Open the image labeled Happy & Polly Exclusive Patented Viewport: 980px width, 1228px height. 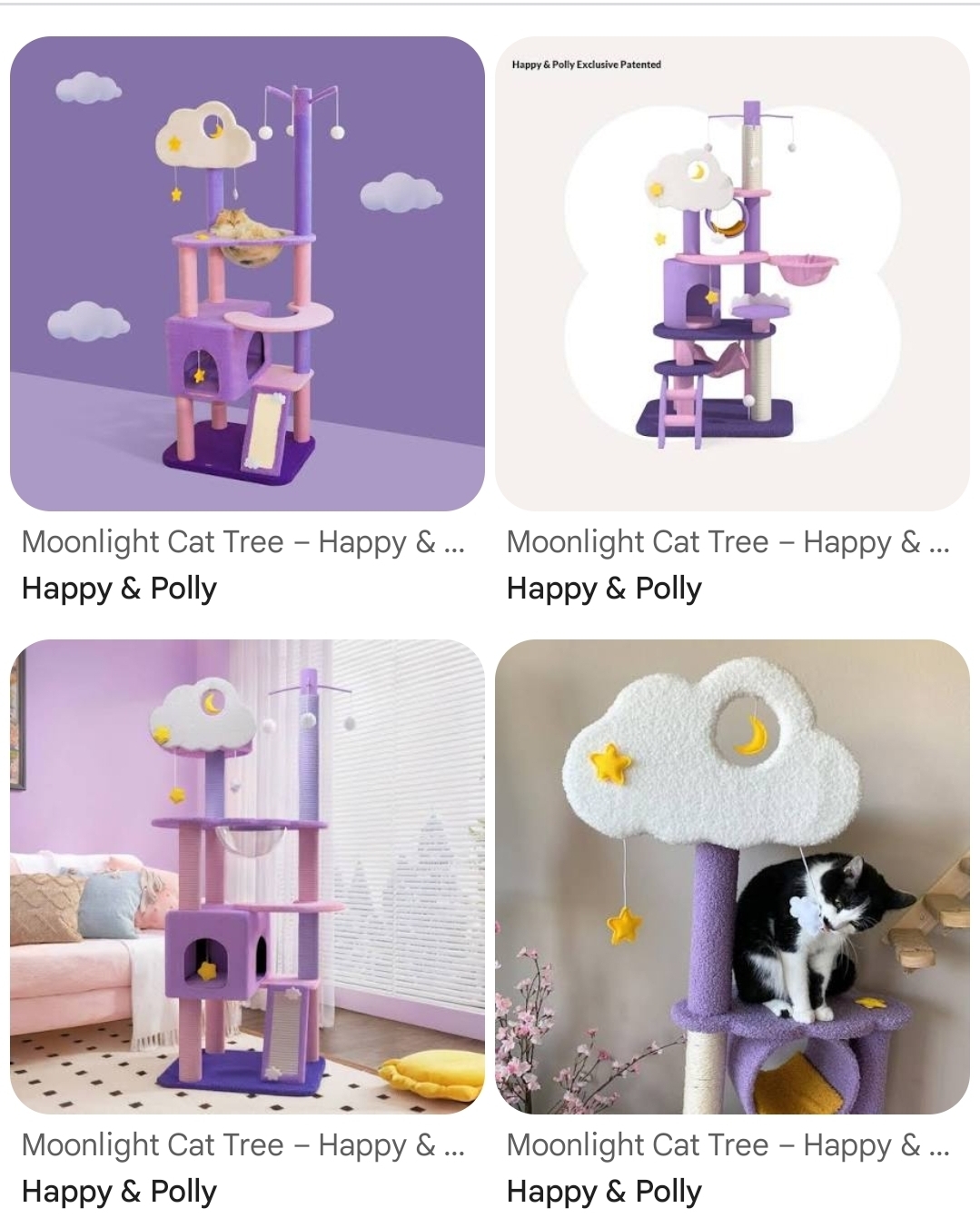pyautogui.click(x=732, y=273)
